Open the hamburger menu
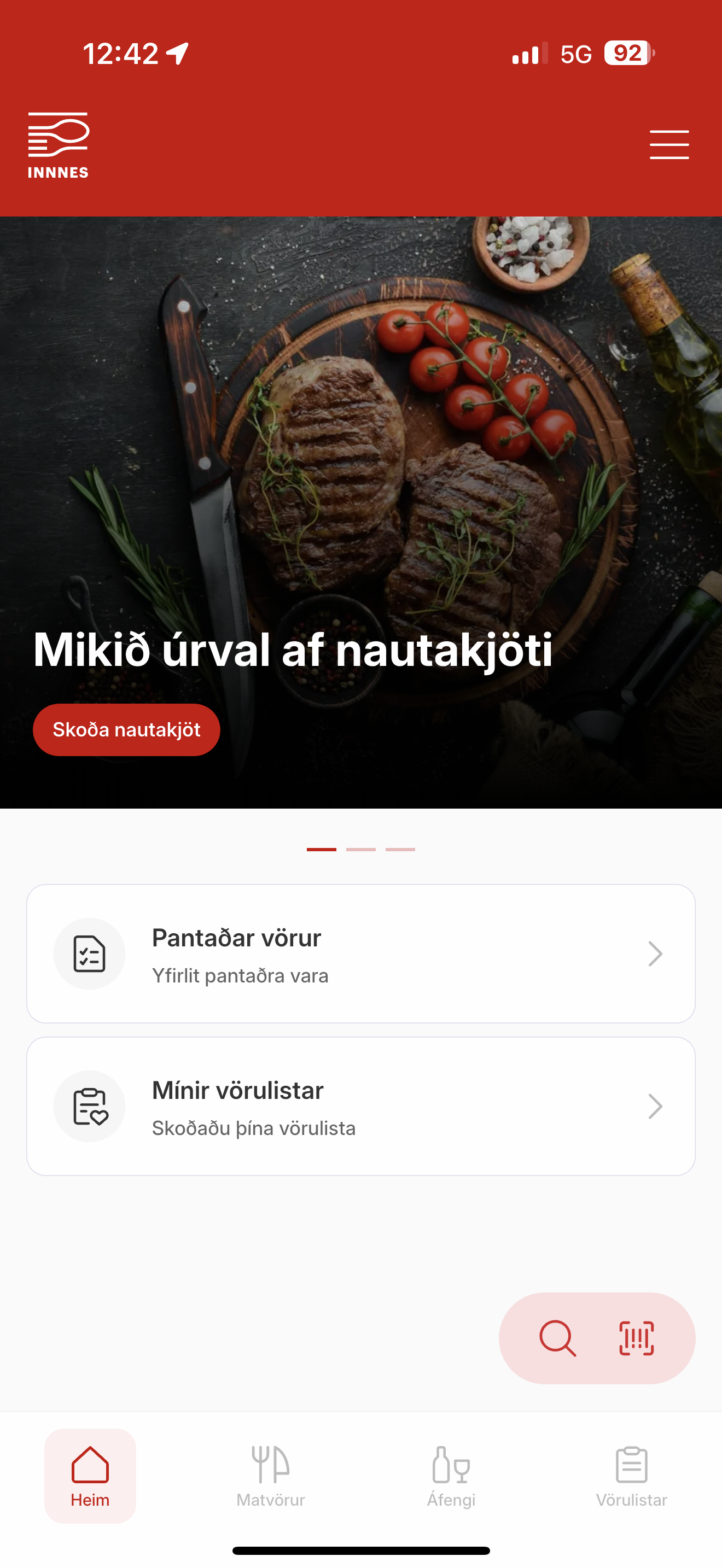This screenshot has width=722, height=1568. (669, 144)
